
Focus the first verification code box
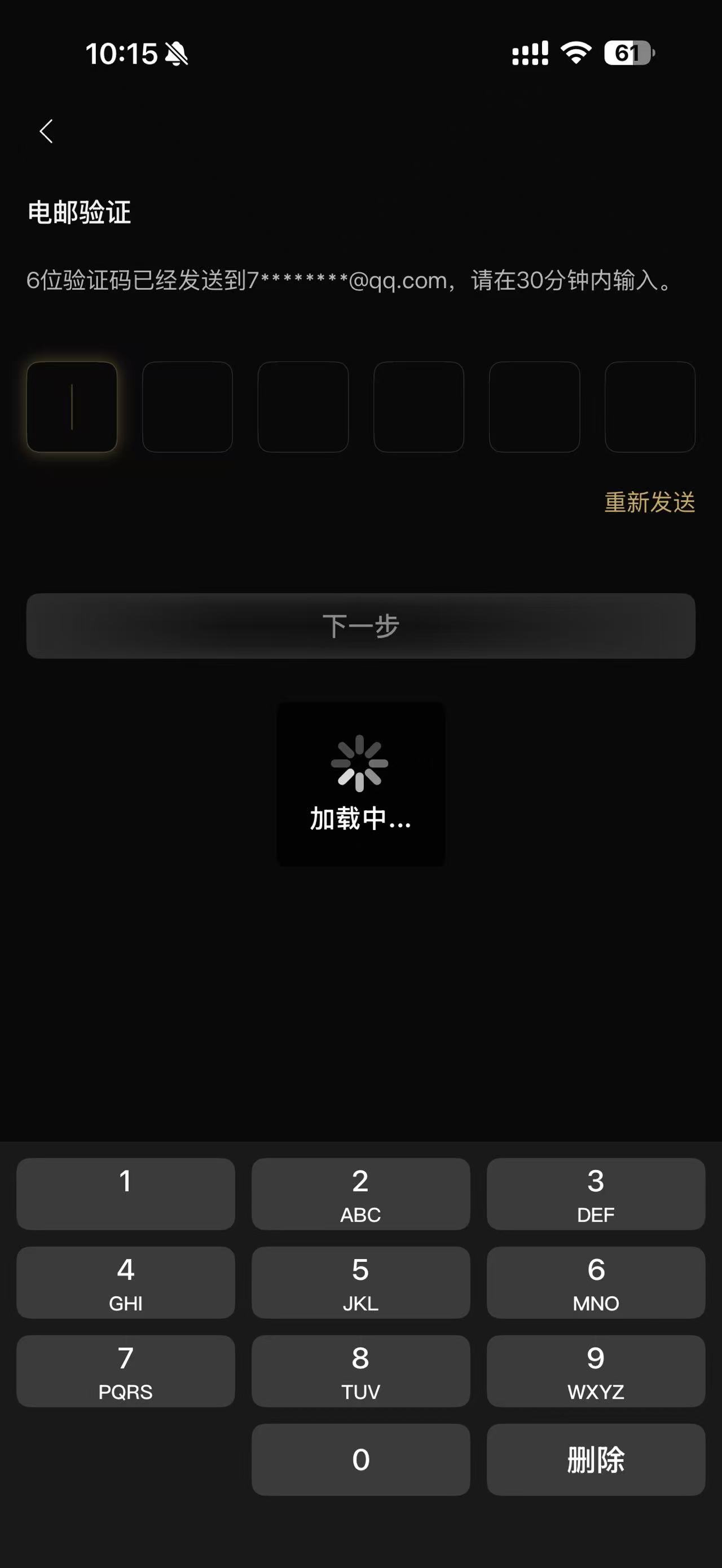point(72,407)
